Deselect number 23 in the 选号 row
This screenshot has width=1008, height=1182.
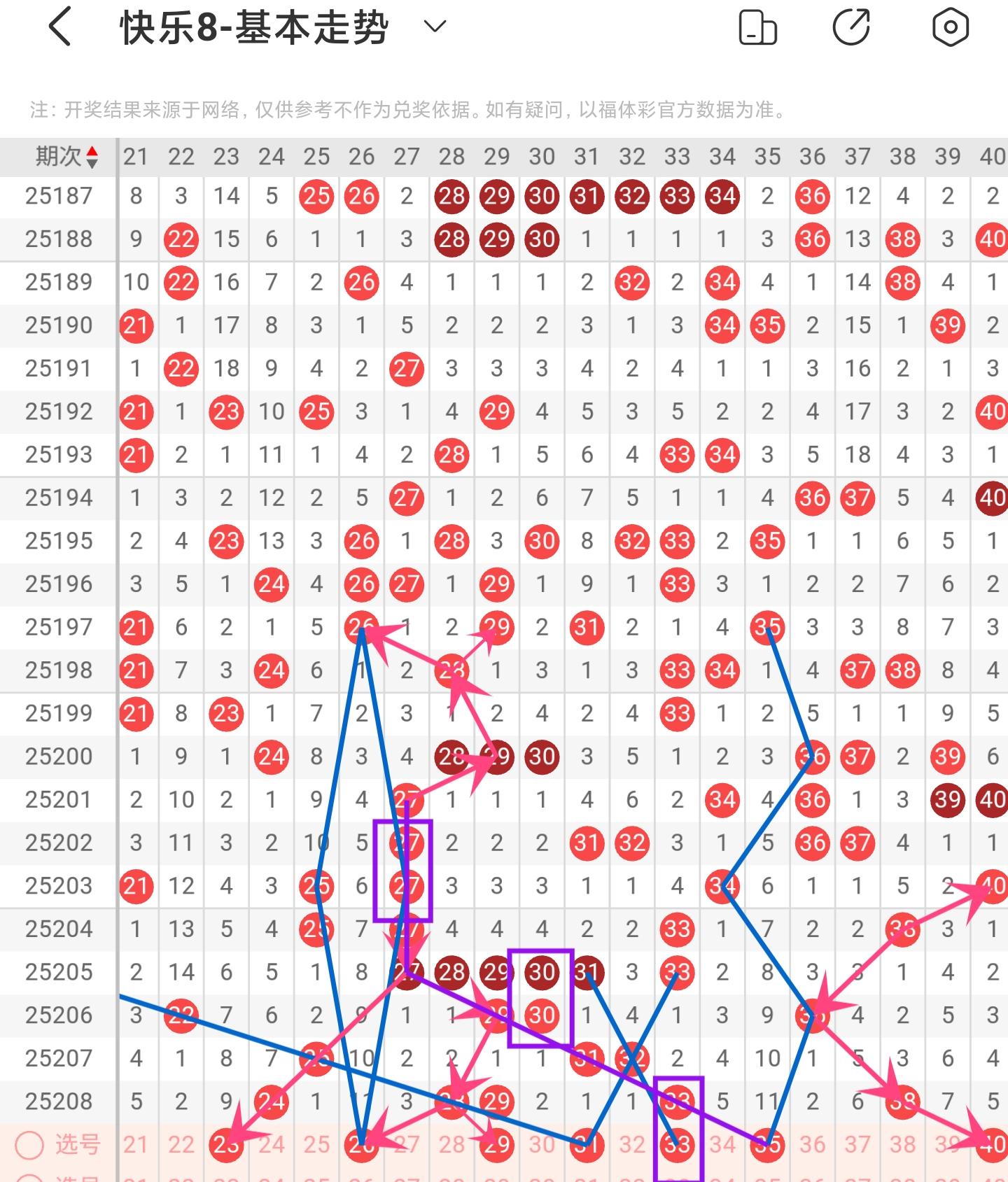[226, 1145]
